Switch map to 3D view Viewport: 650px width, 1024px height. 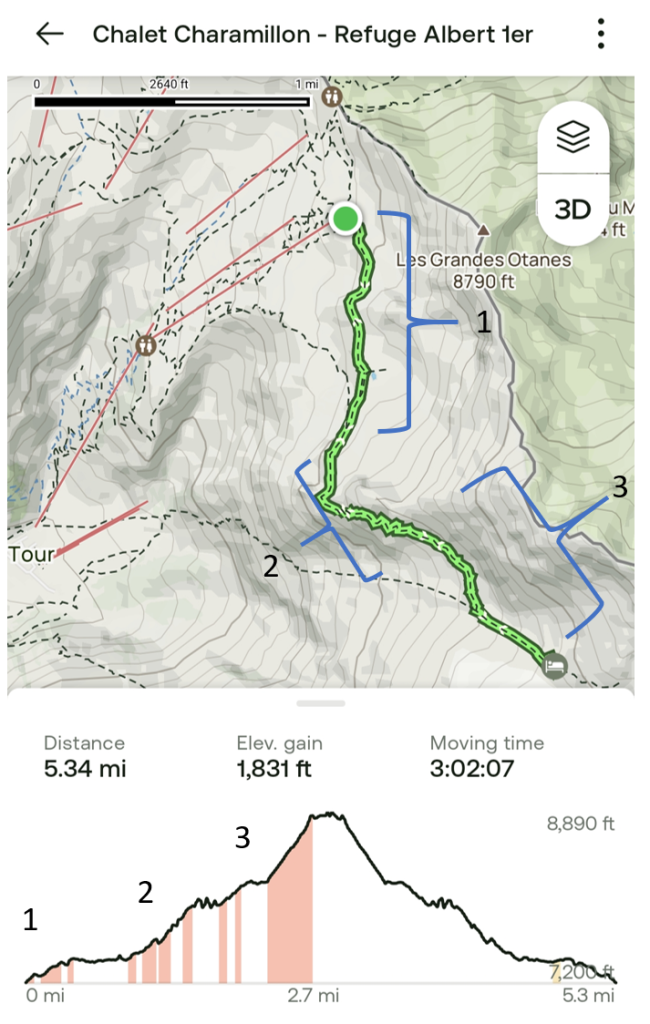pos(573,209)
